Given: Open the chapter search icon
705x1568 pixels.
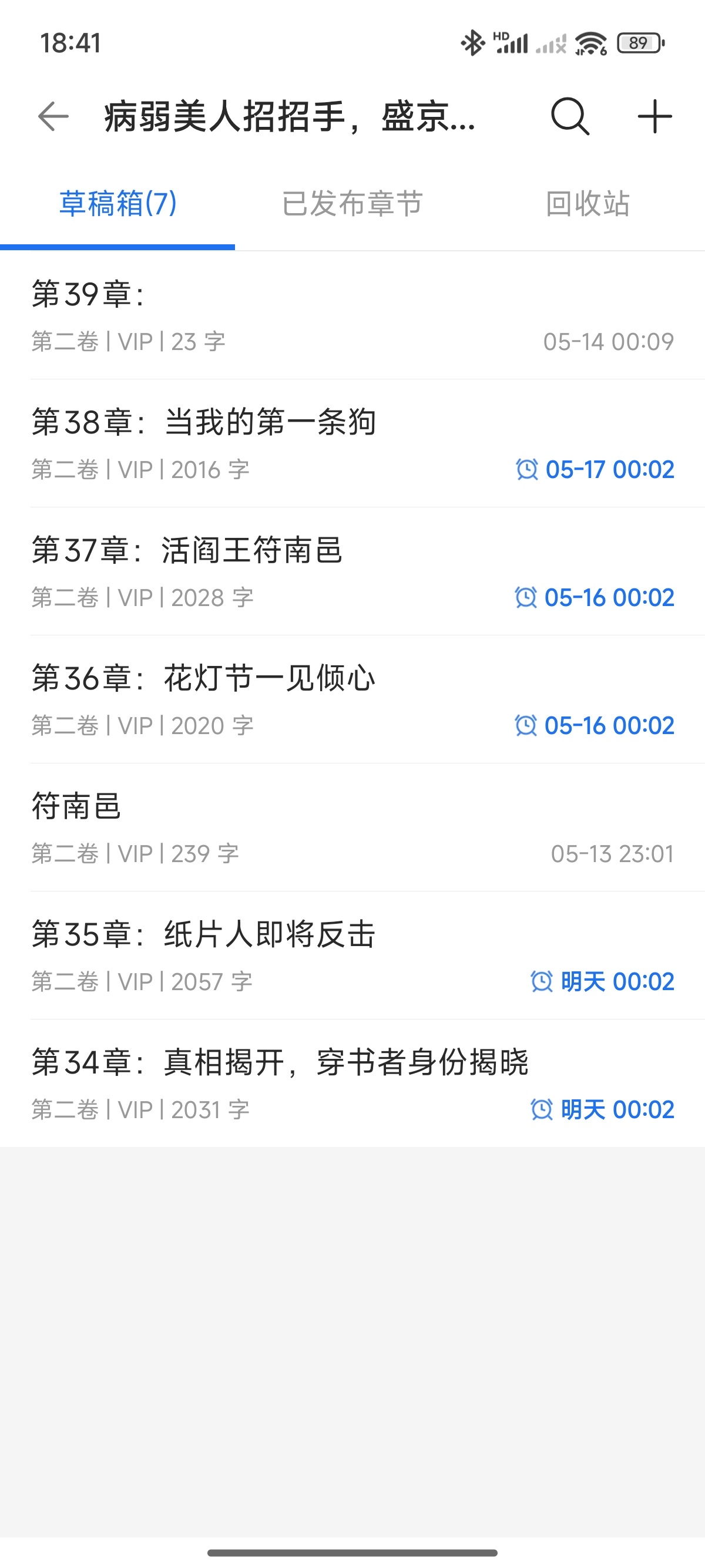Looking at the screenshot, I should point(570,116).
